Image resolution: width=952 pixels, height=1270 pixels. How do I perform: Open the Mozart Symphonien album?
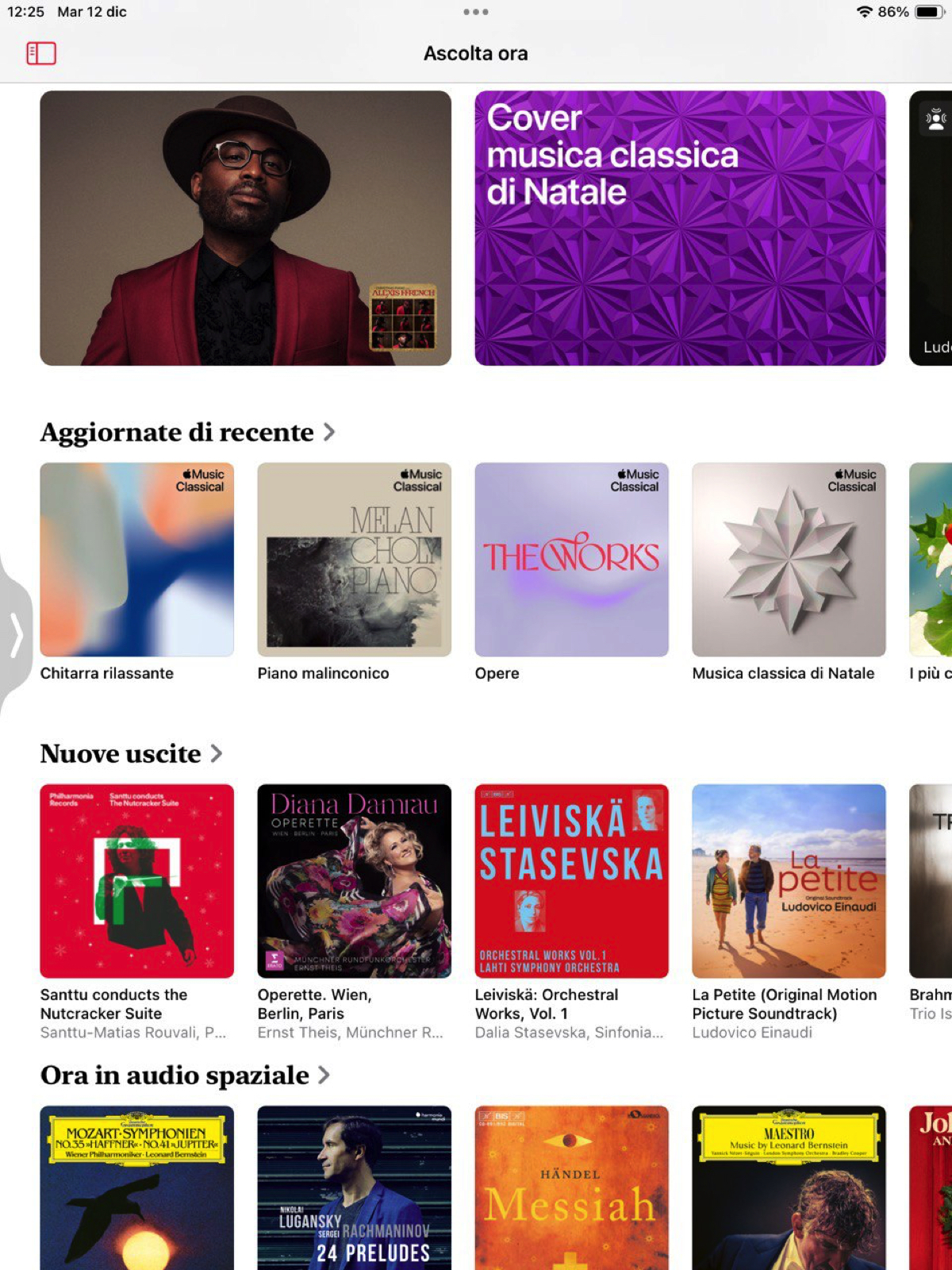click(x=136, y=1187)
